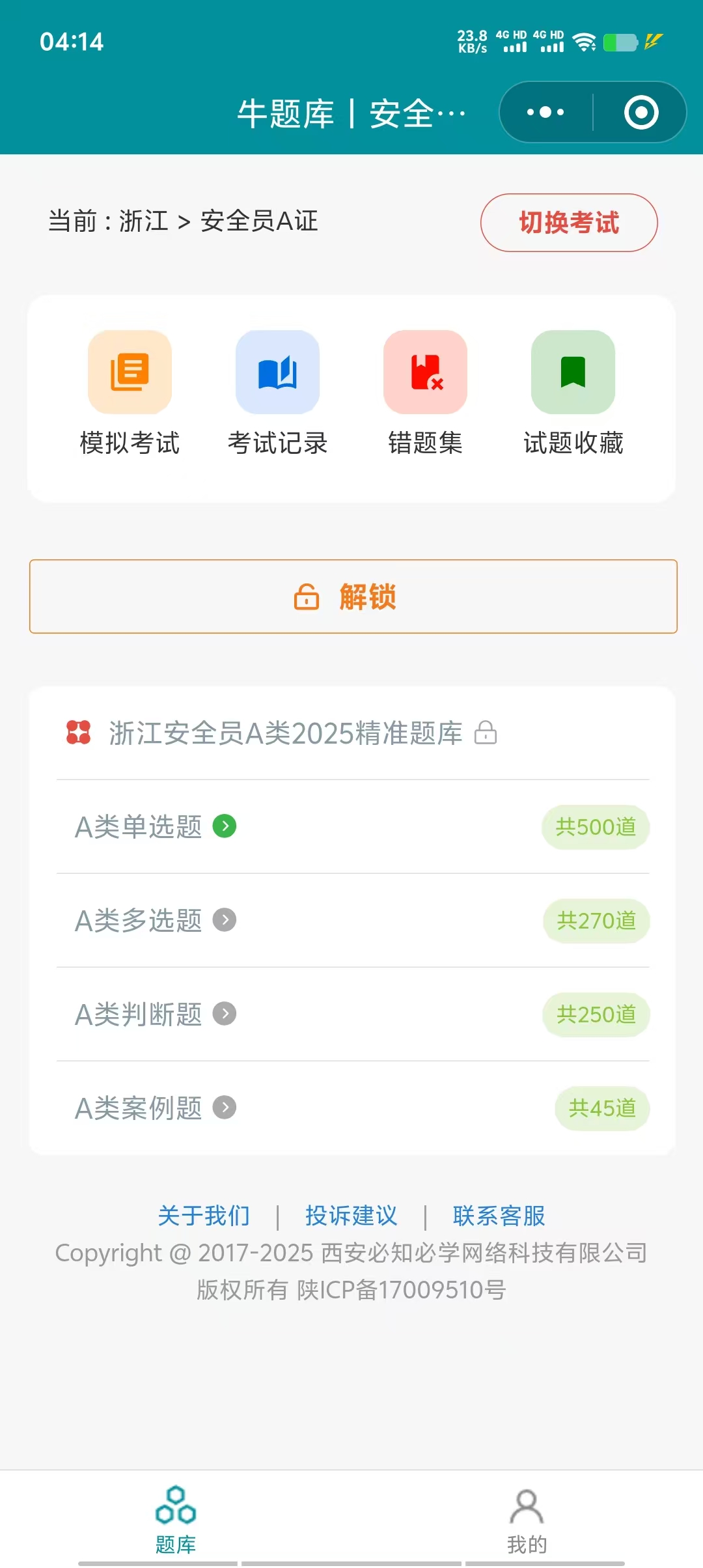This screenshot has width=703, height=1568.
Task: Open the 考试记录 (exam records) icon
Action: (x=277, y=371)
